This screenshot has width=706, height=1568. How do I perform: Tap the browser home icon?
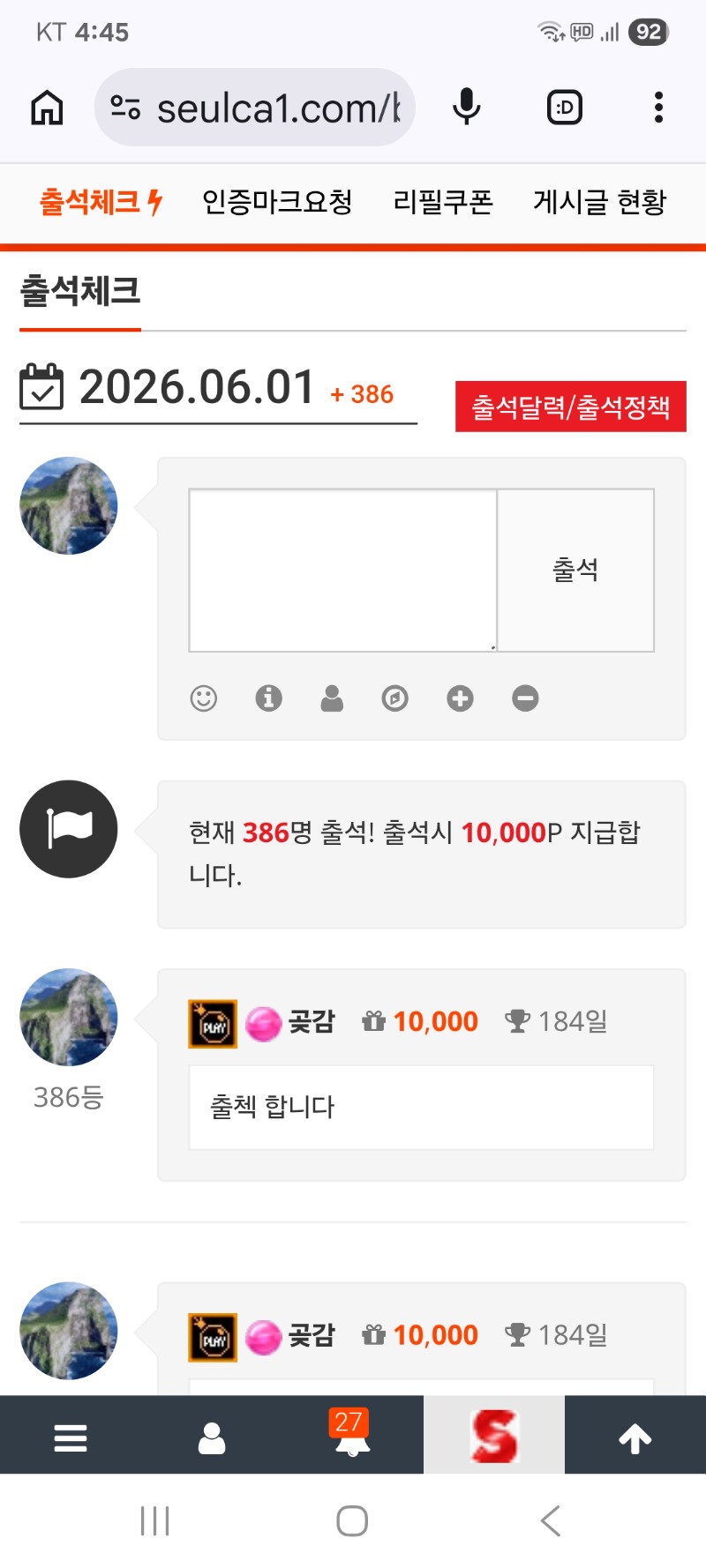click(47, 108)
